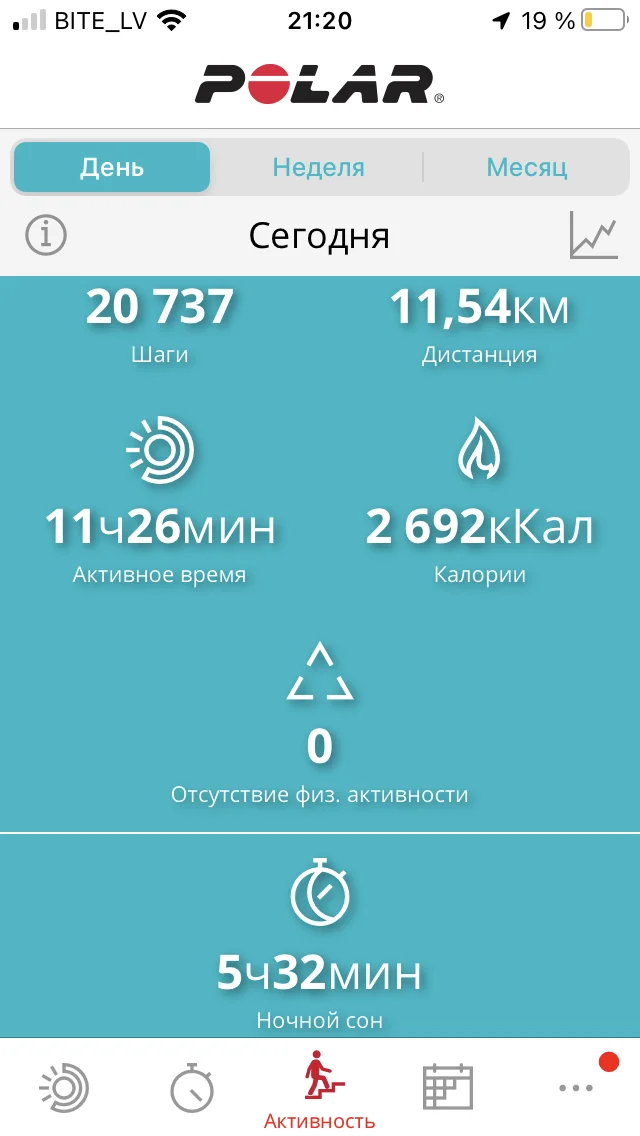Tap the Активность tab

coord(320,1090)
